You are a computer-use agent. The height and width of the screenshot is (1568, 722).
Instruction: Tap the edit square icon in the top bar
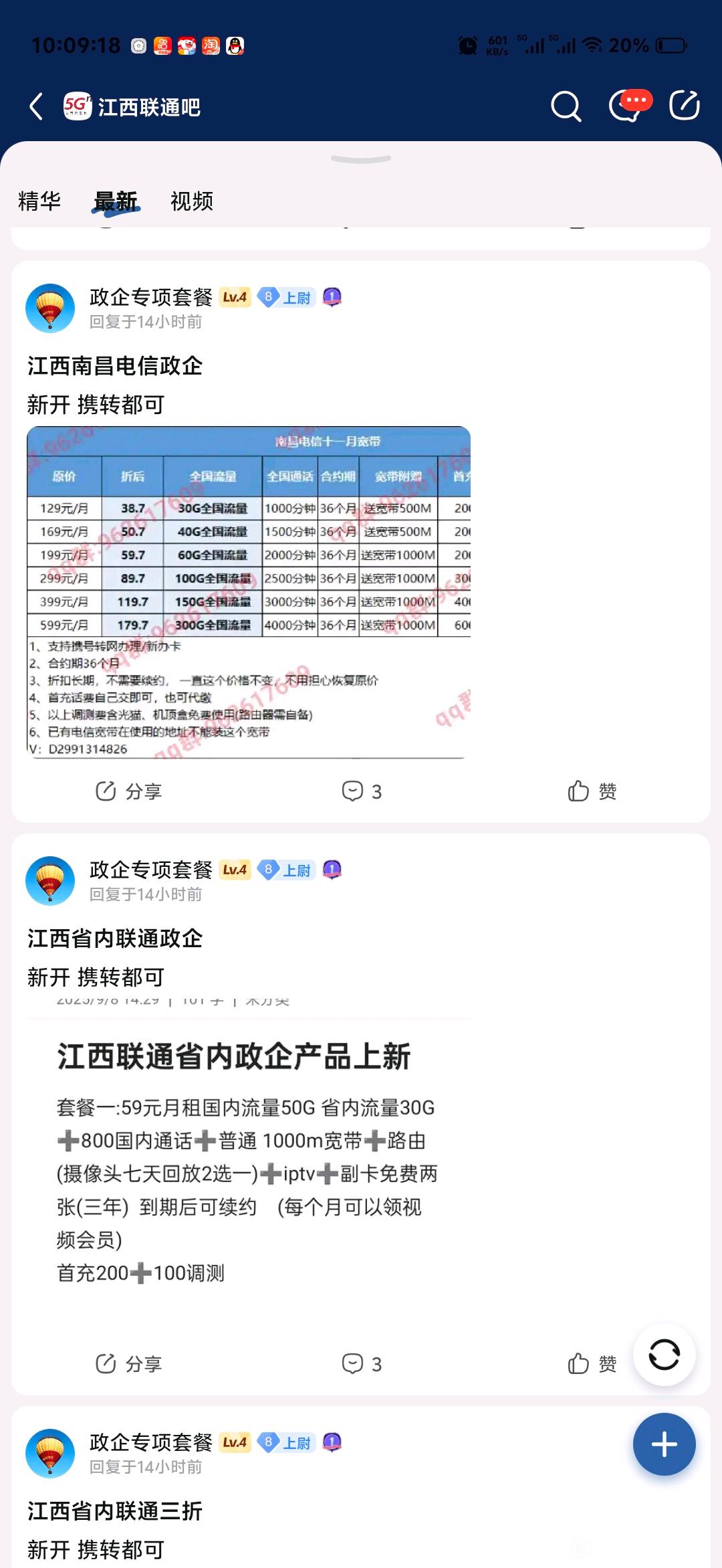(685, 106)
